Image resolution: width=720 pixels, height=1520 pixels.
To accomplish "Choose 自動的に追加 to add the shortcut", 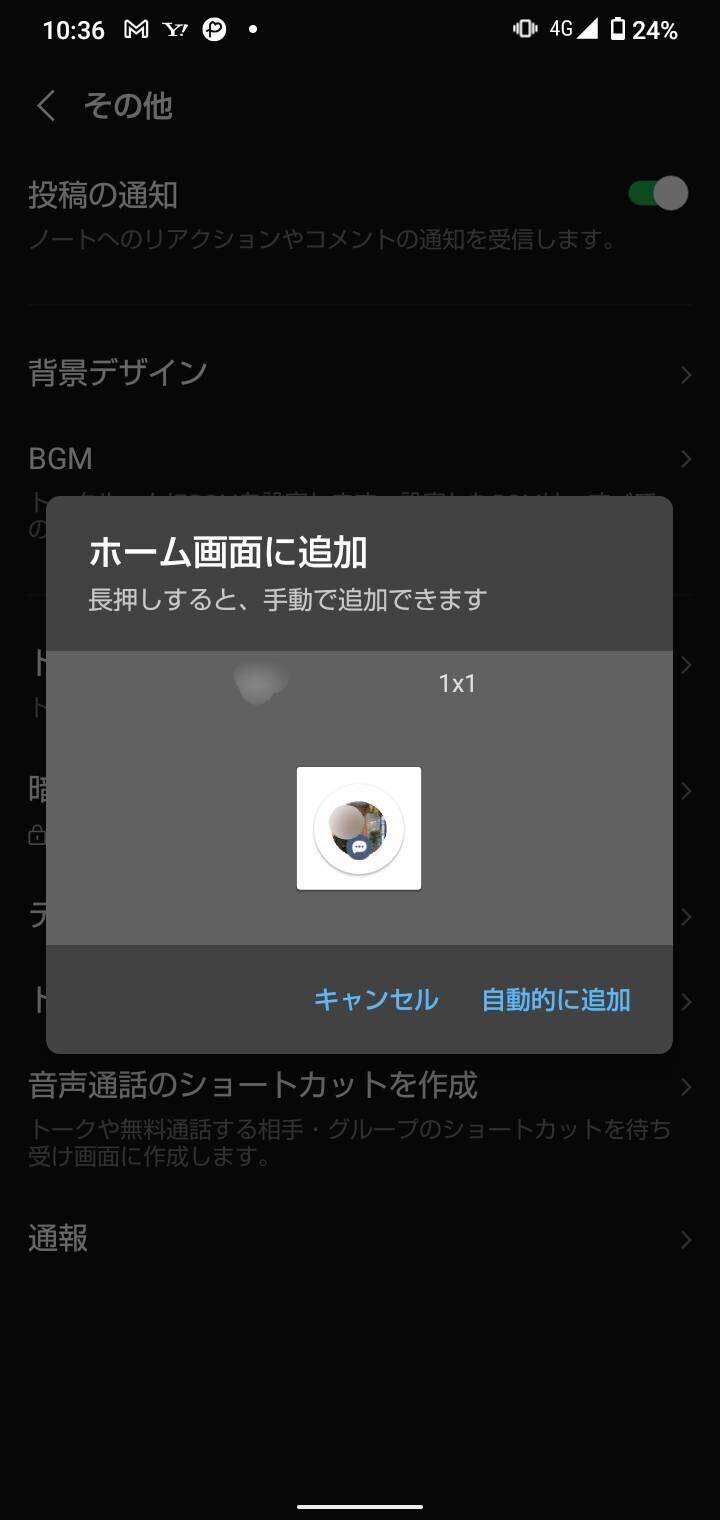I will [556, 999].
